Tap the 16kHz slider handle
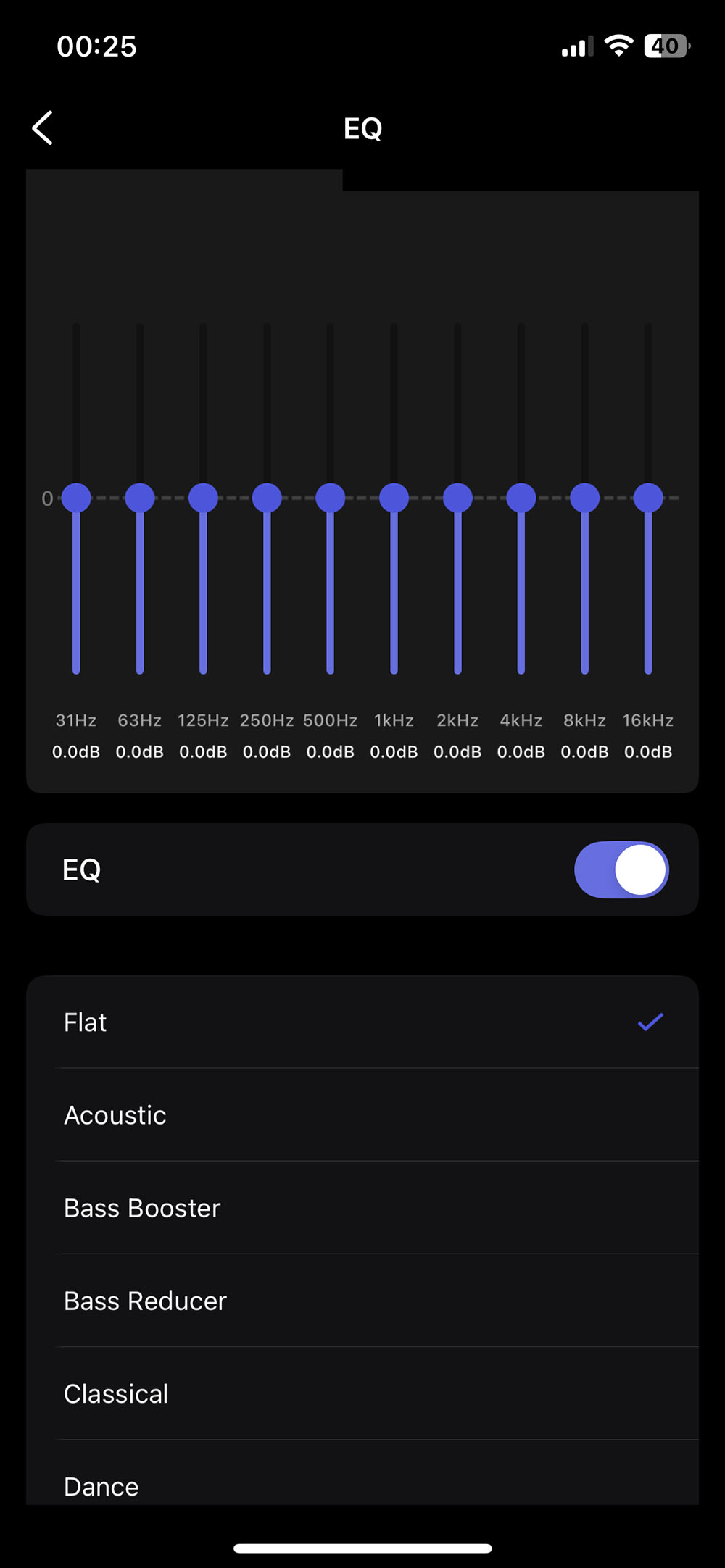Screen dimensions: 725x1568 648,498
